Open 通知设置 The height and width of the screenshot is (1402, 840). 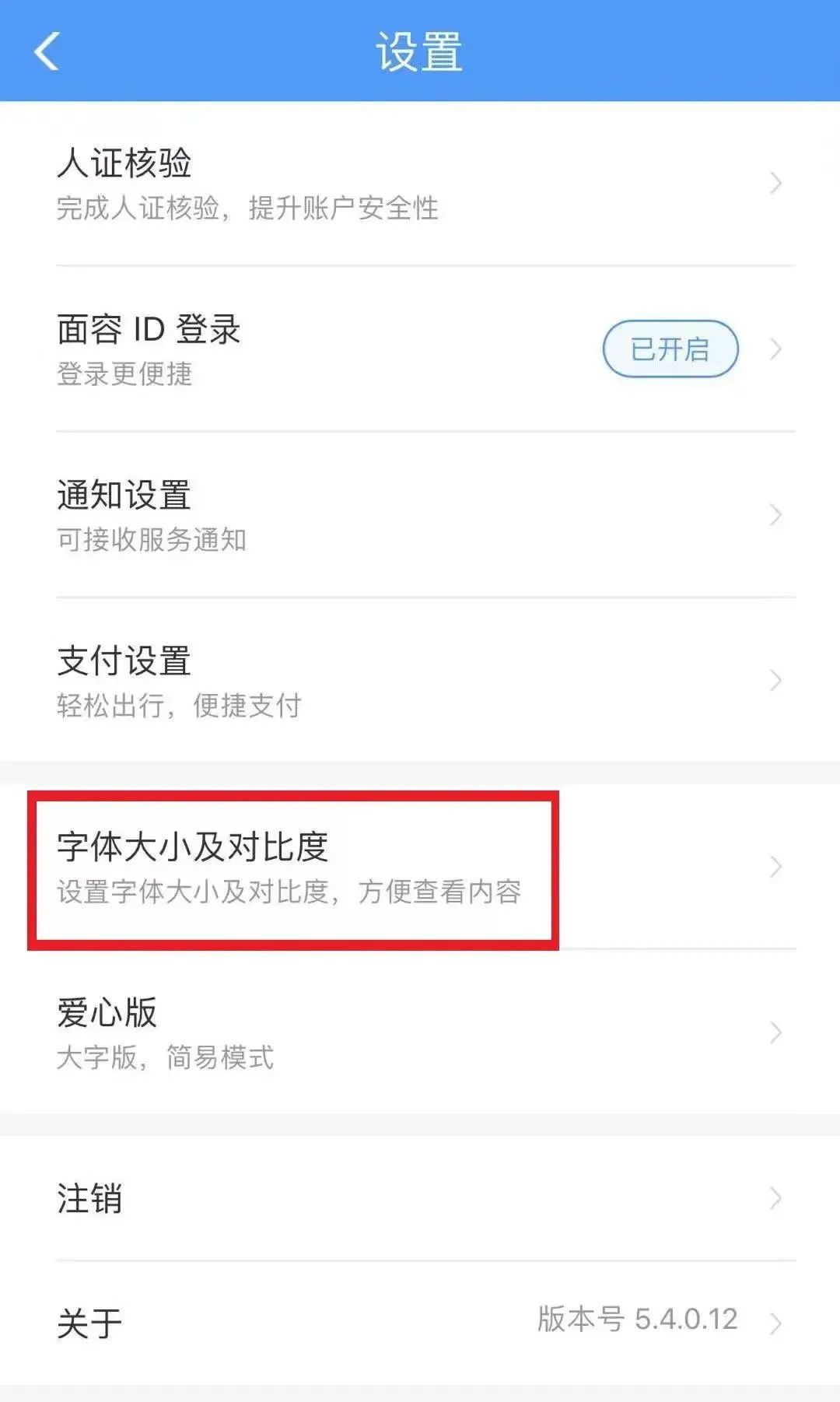(x=420, y=515)
